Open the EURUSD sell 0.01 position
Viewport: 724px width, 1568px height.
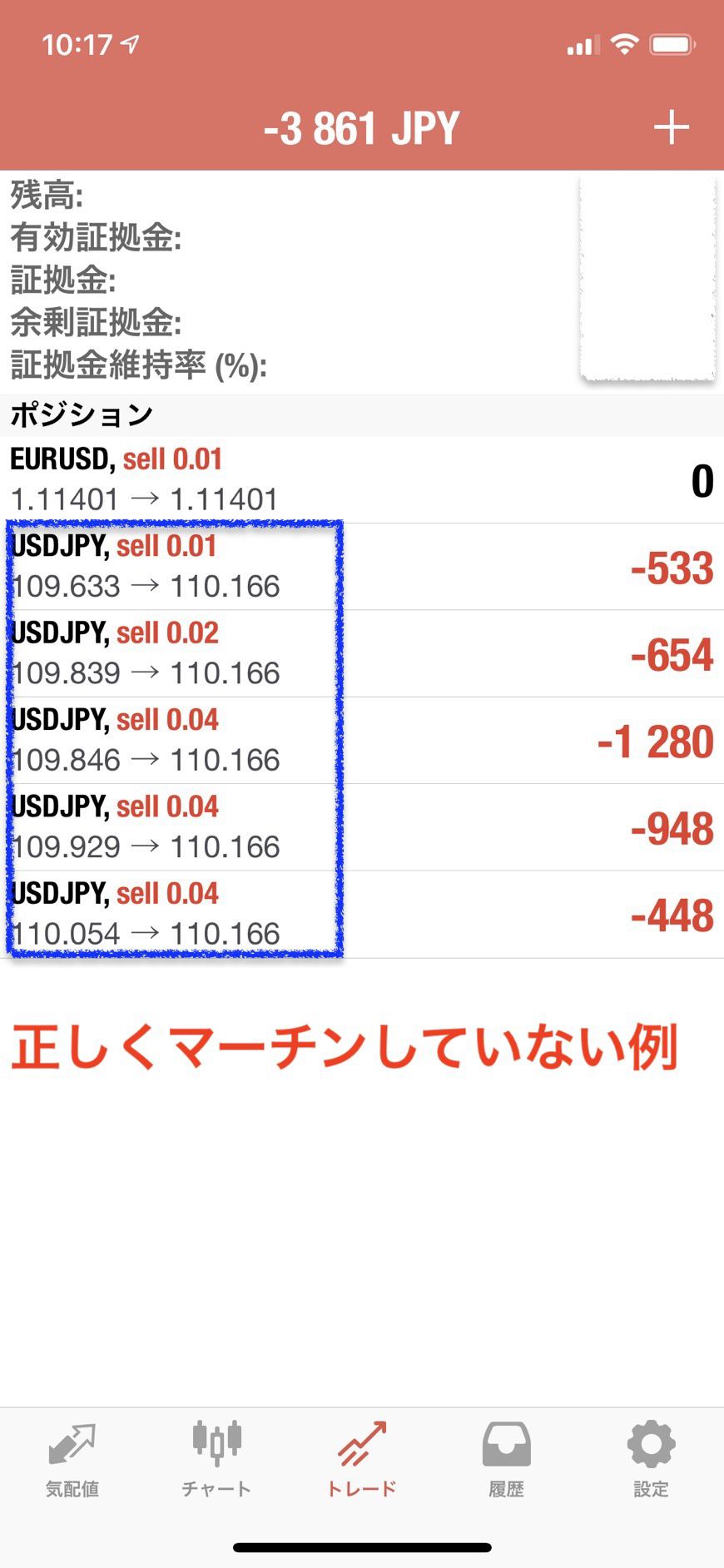click(x=361, y=480)
